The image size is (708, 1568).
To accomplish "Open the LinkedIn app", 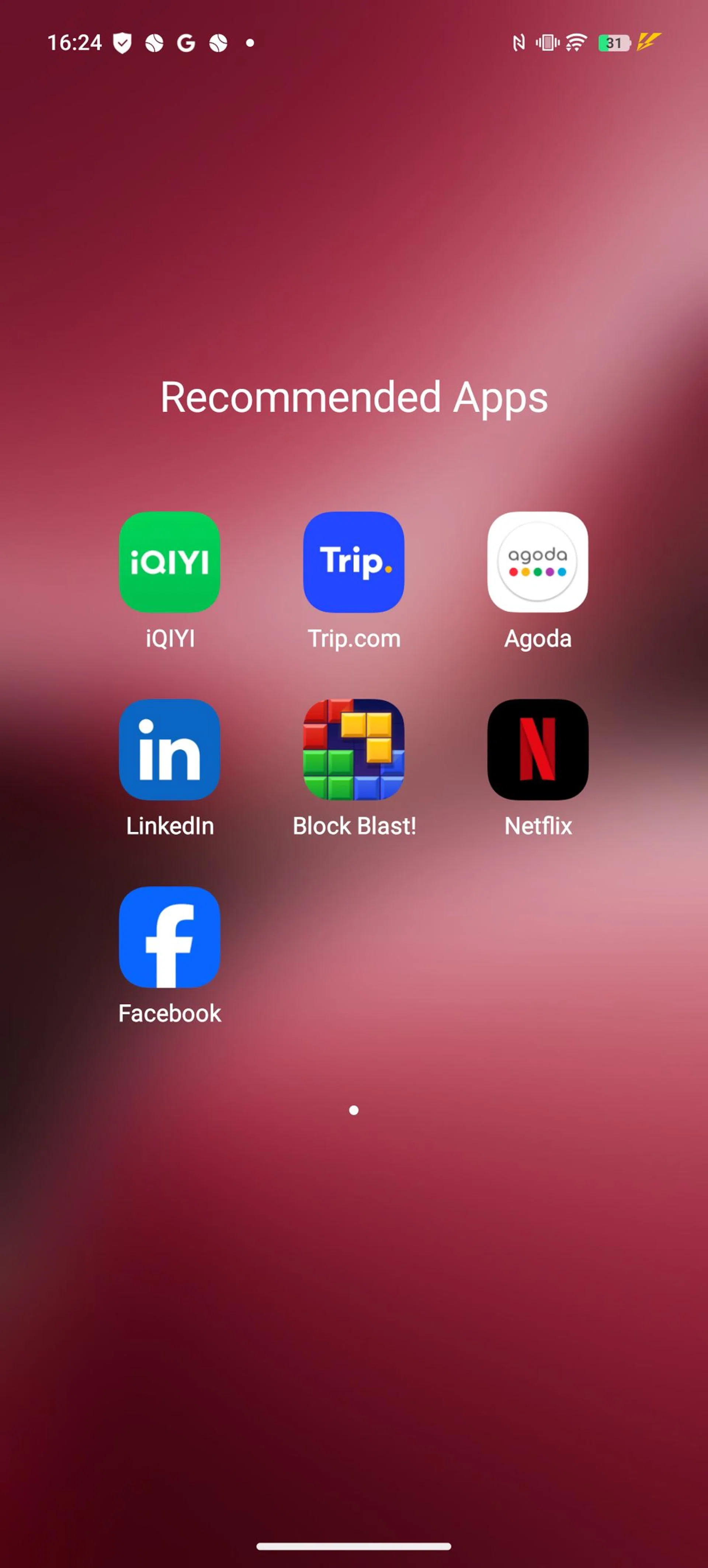I will [x=169, y=749].
